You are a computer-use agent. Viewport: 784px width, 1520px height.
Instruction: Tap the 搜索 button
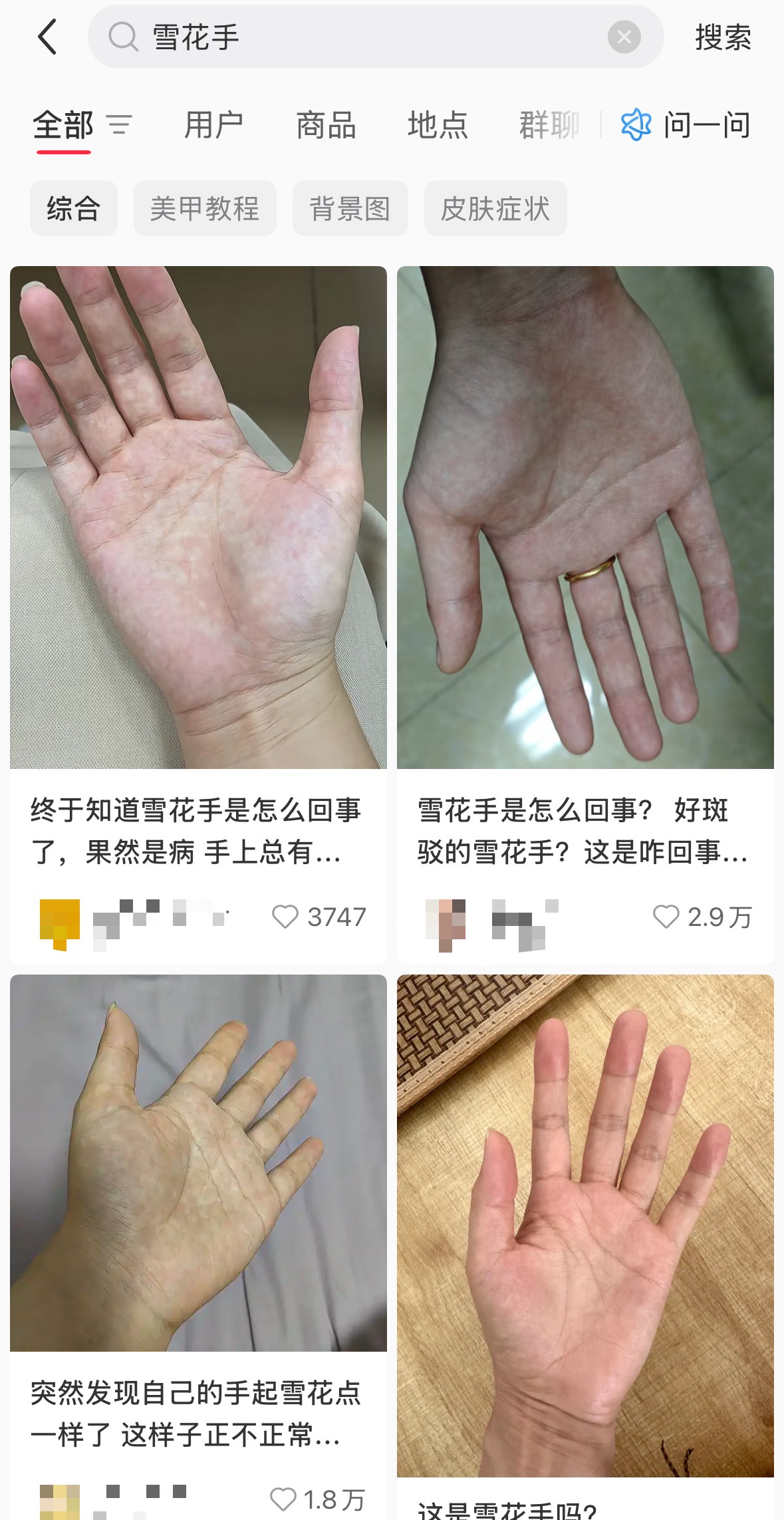point(723,37)
